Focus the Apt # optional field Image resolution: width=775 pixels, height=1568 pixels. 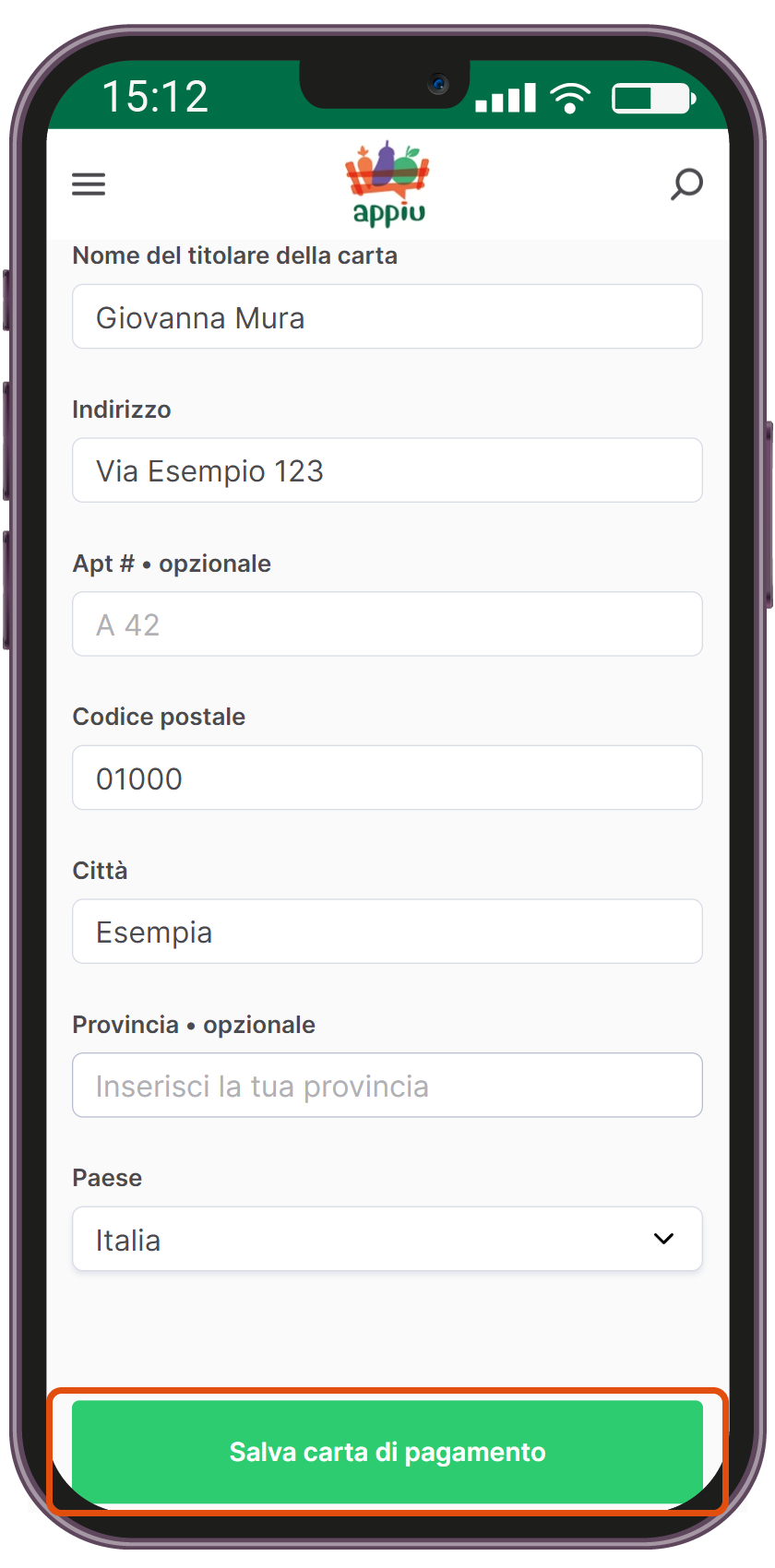[387, 624]
